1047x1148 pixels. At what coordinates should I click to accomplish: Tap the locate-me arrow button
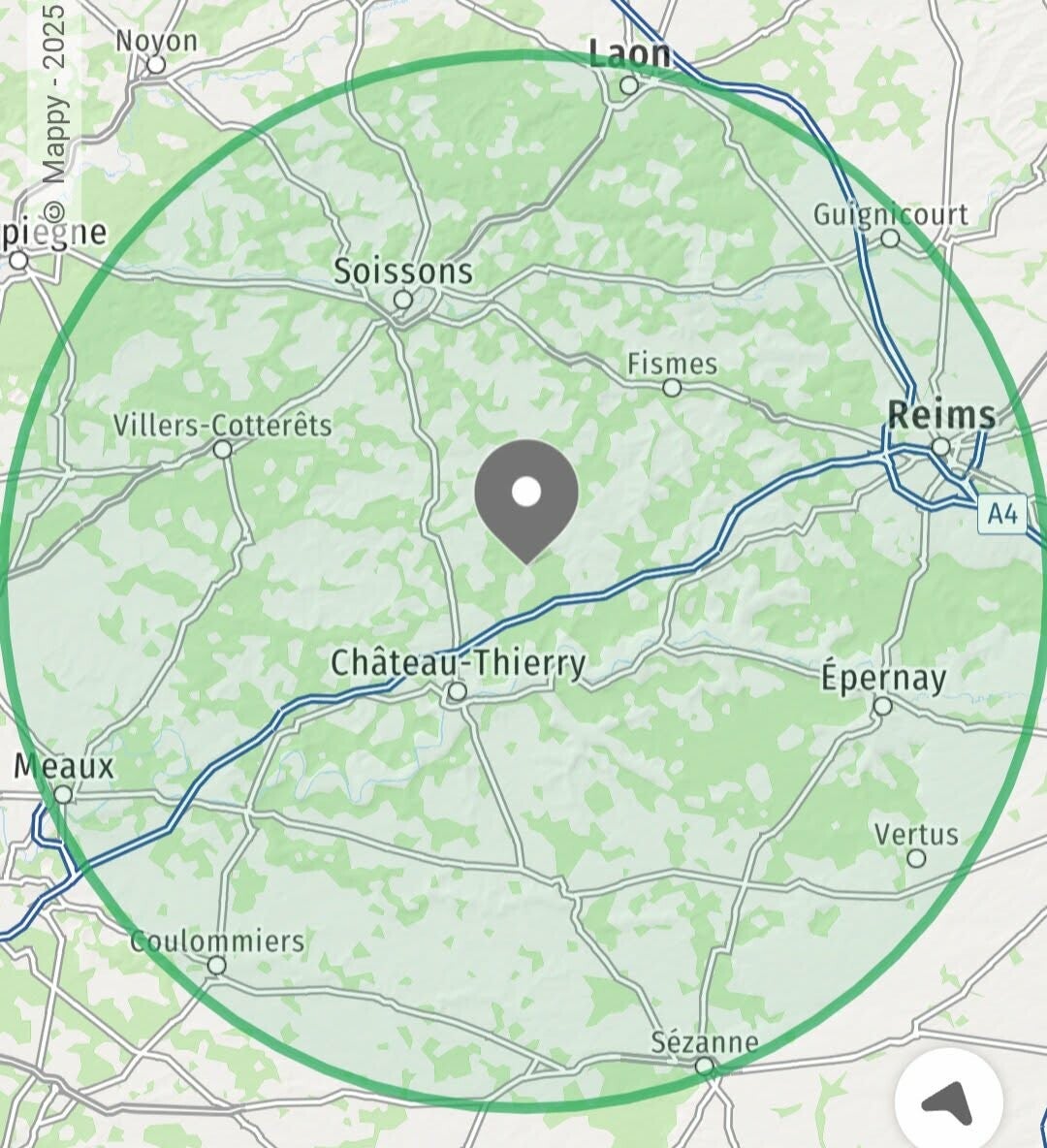tap(948, 1100)
